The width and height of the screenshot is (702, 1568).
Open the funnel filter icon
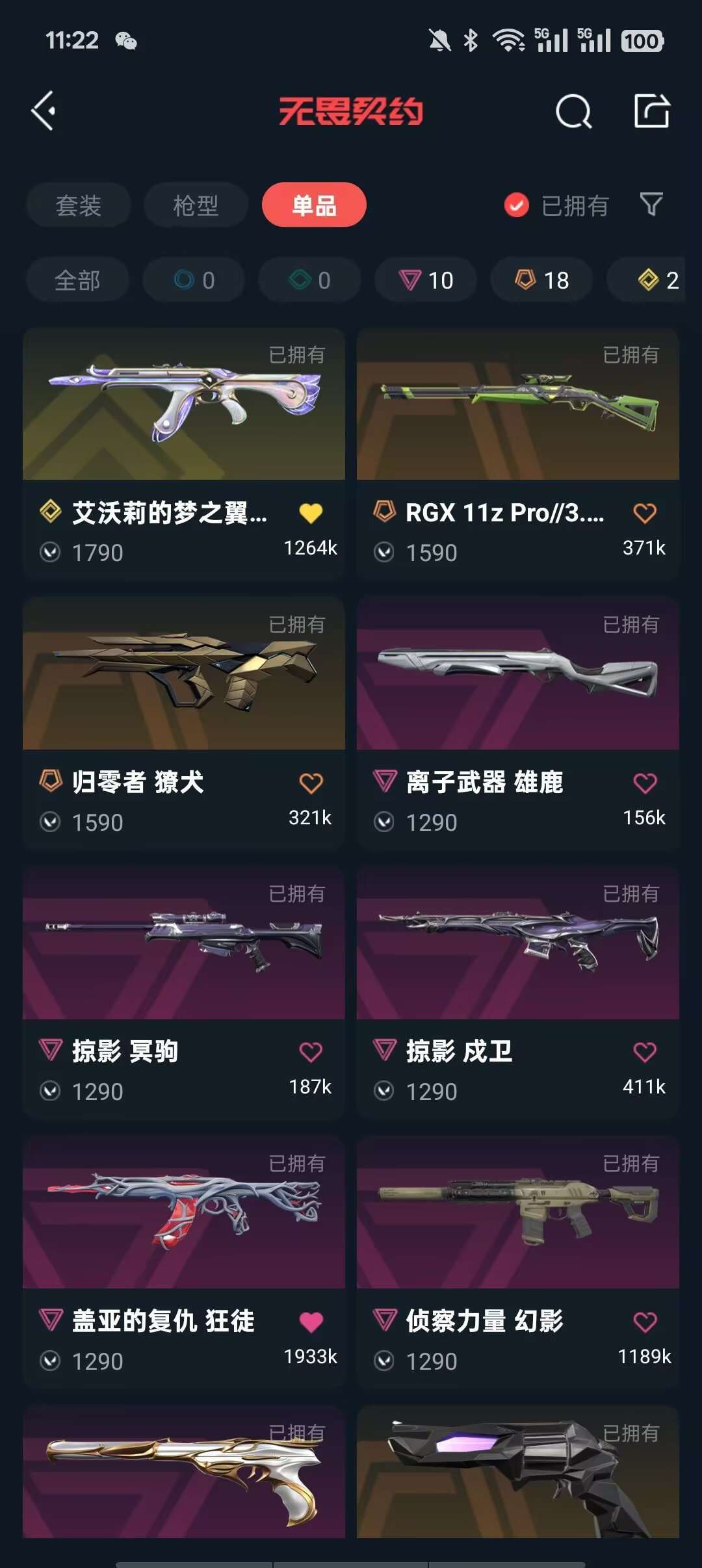(x=651, y=205)
